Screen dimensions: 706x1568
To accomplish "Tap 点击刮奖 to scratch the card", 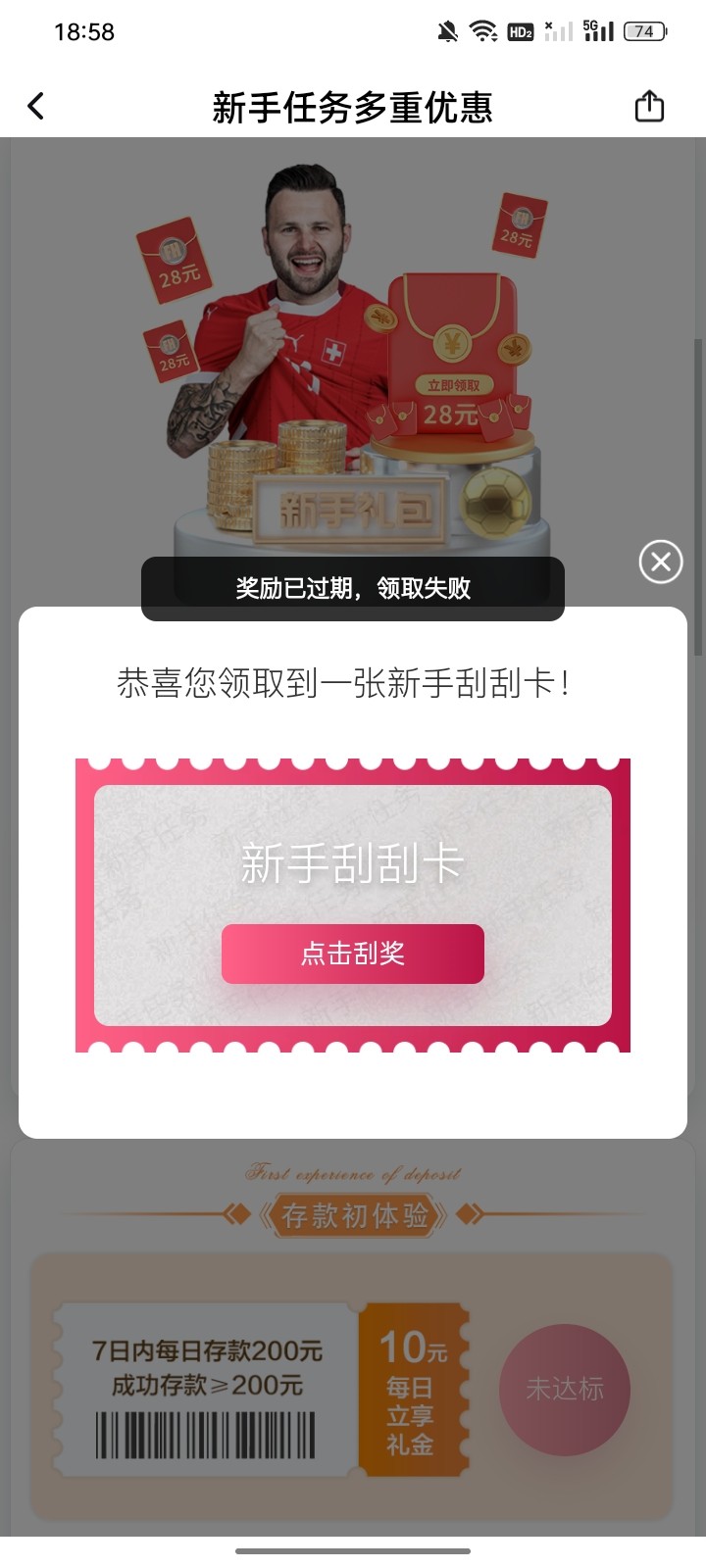I will pos(353,953).
